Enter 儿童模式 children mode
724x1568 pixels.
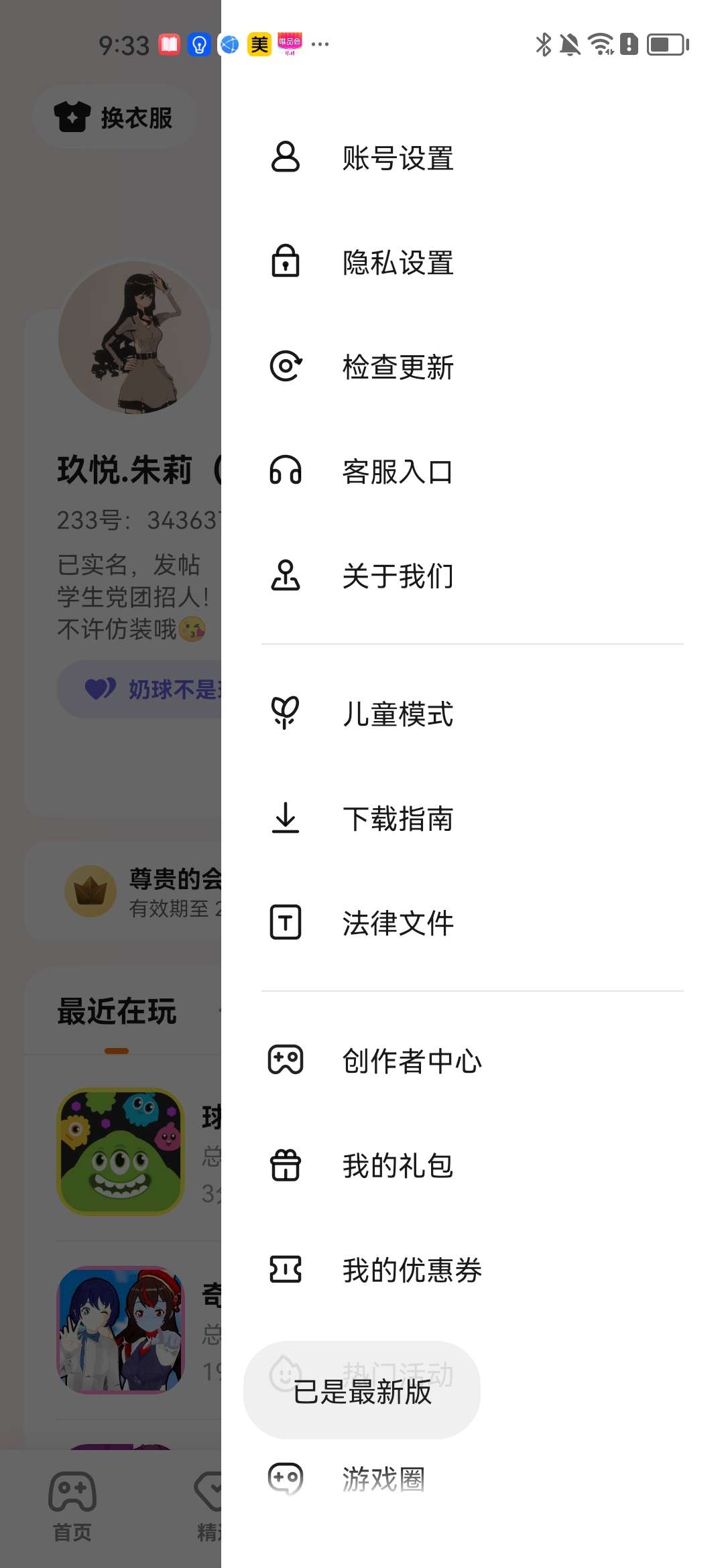click(397, 714)
